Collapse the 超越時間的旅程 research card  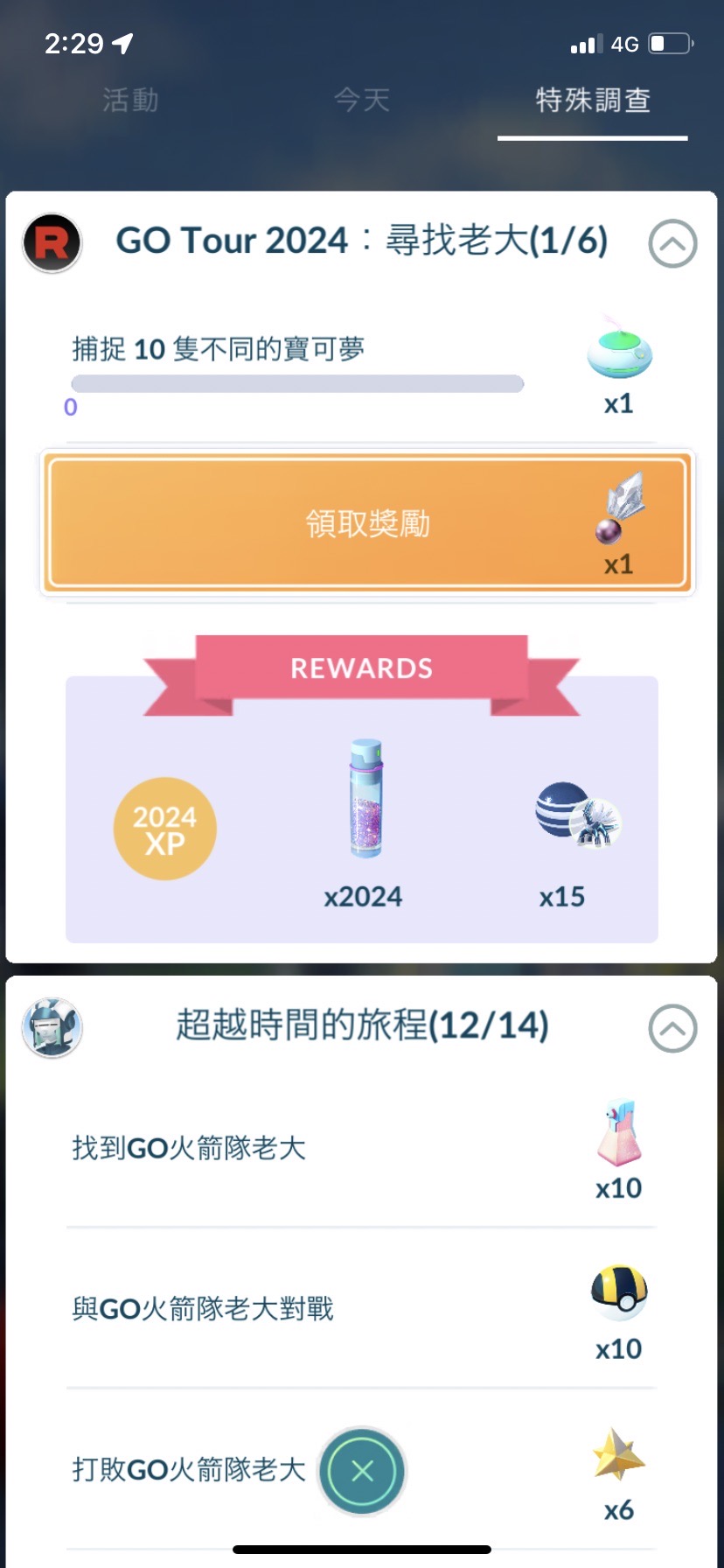(x=672, y=1027)
